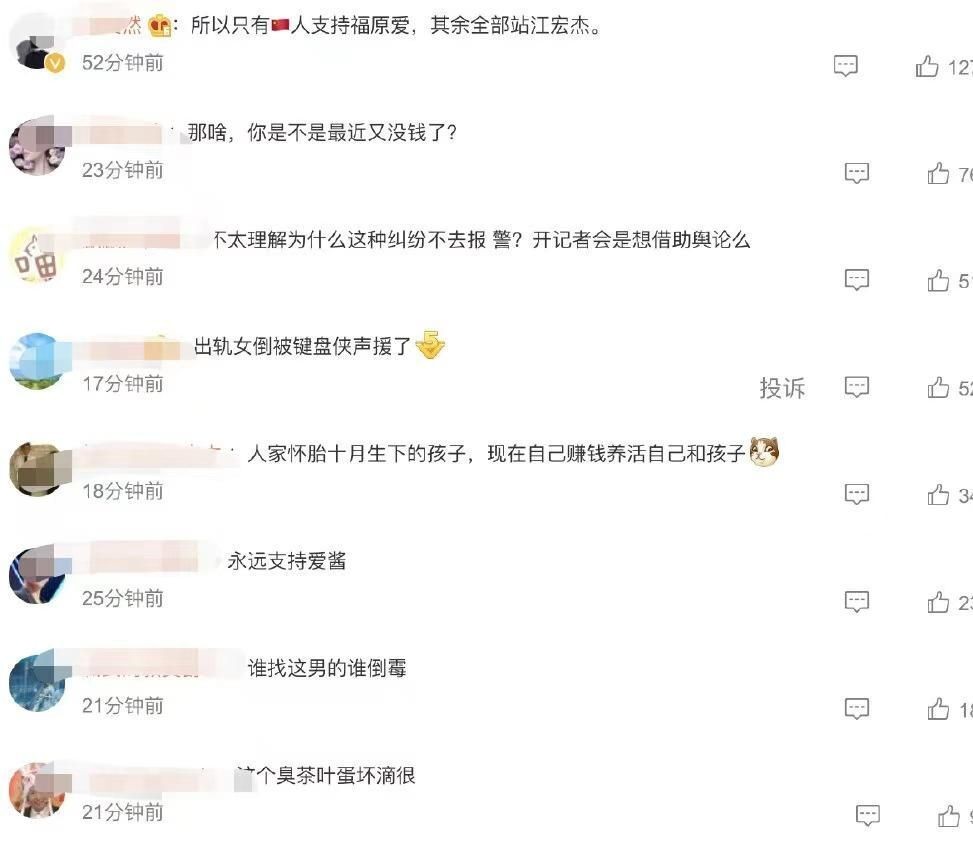
Task: Like the comment '你是不是最近又没钱了'
Action: tap(938, 174)
